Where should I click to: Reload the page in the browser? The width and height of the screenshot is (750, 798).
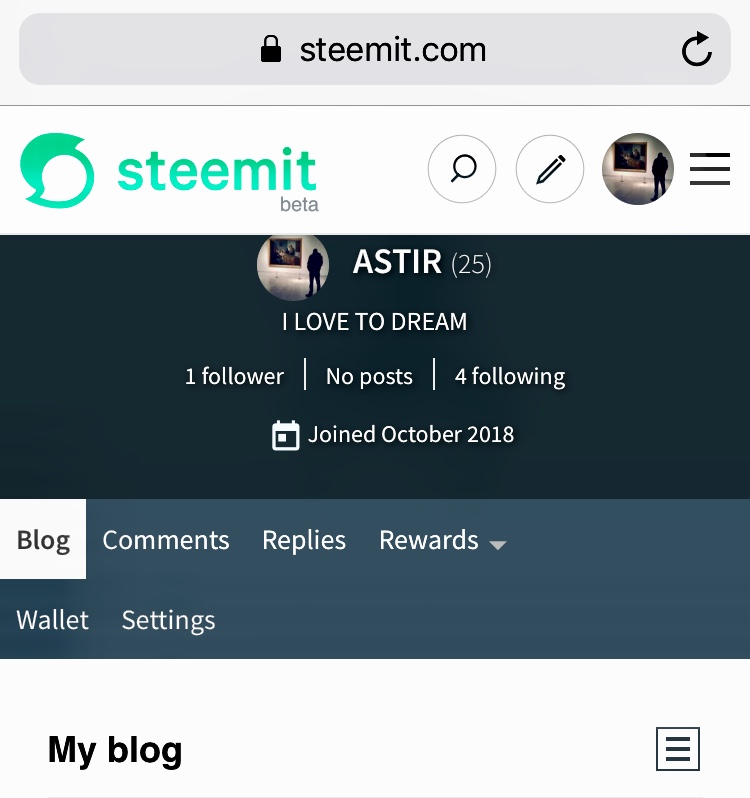[696, 50]
